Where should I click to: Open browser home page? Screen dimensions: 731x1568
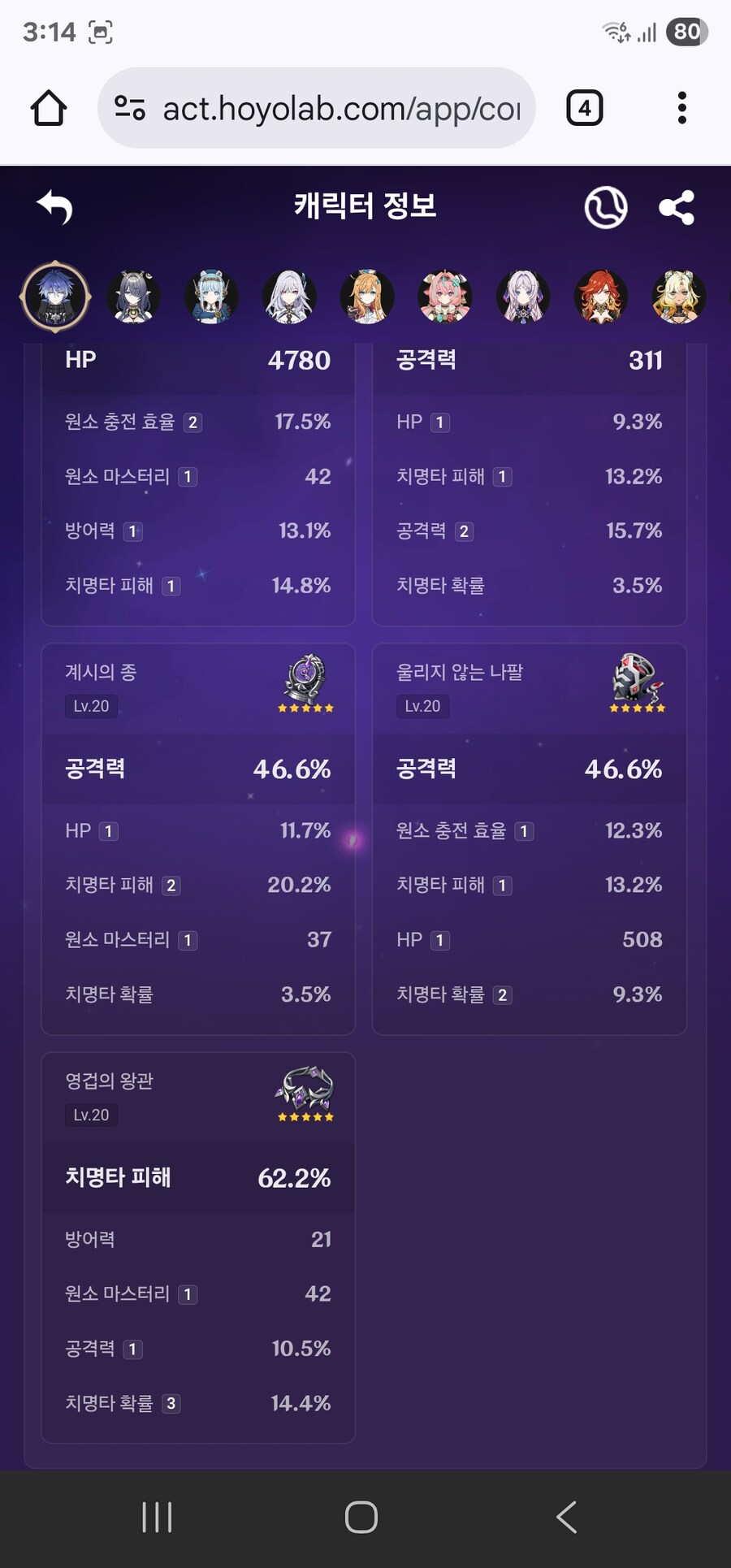(49, 108)
